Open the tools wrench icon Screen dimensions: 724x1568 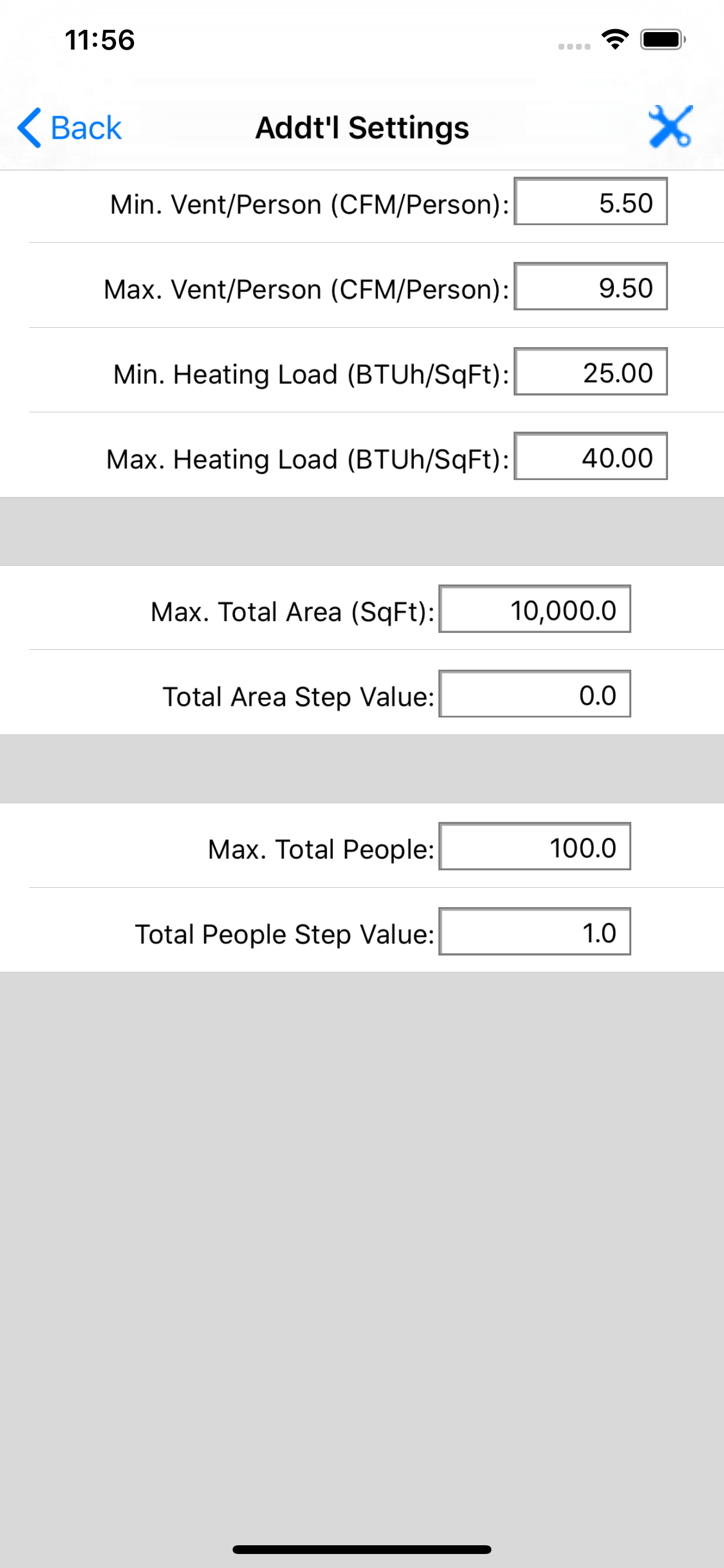(x=670, y=127)
